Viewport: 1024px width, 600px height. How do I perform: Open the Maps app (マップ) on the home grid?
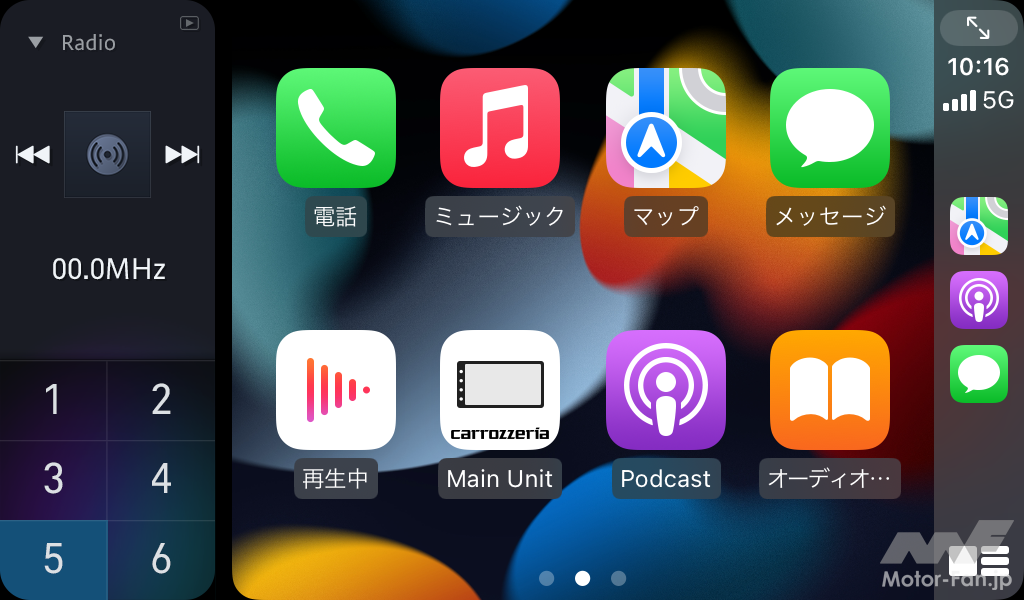665,128
